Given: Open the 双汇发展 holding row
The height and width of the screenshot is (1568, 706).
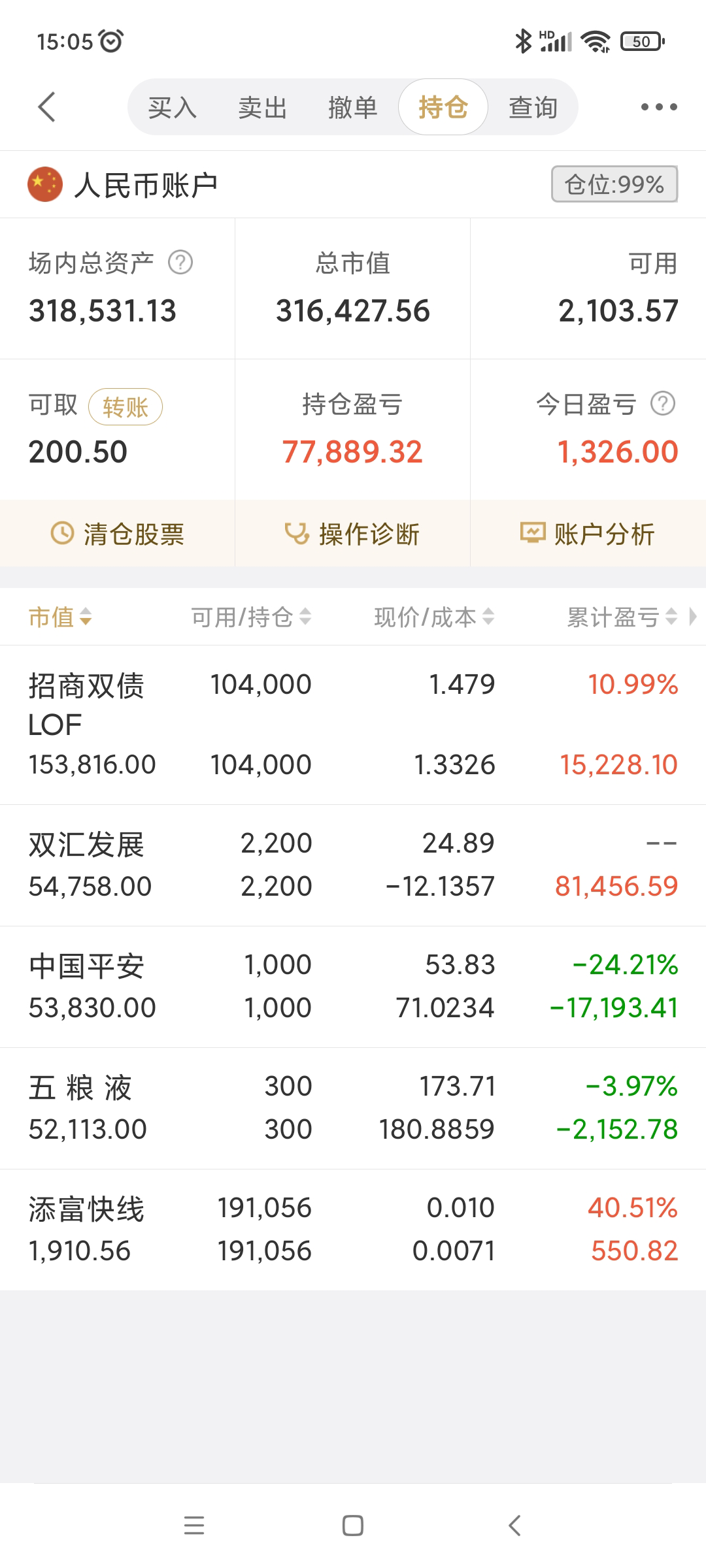Looking at the screenshot, I should (x=353, y=865).
